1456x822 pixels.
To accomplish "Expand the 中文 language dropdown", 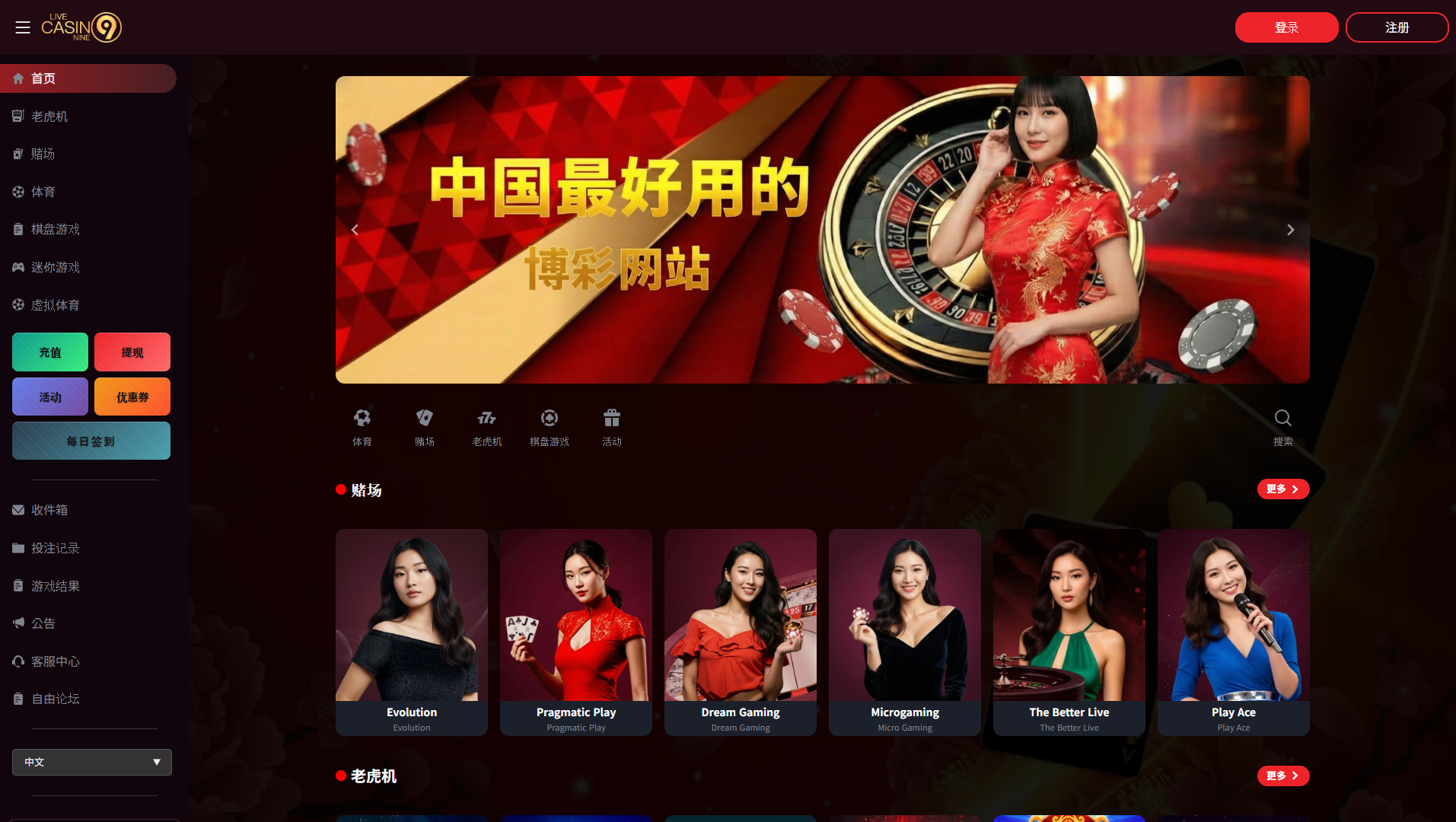I will (92, 762).
